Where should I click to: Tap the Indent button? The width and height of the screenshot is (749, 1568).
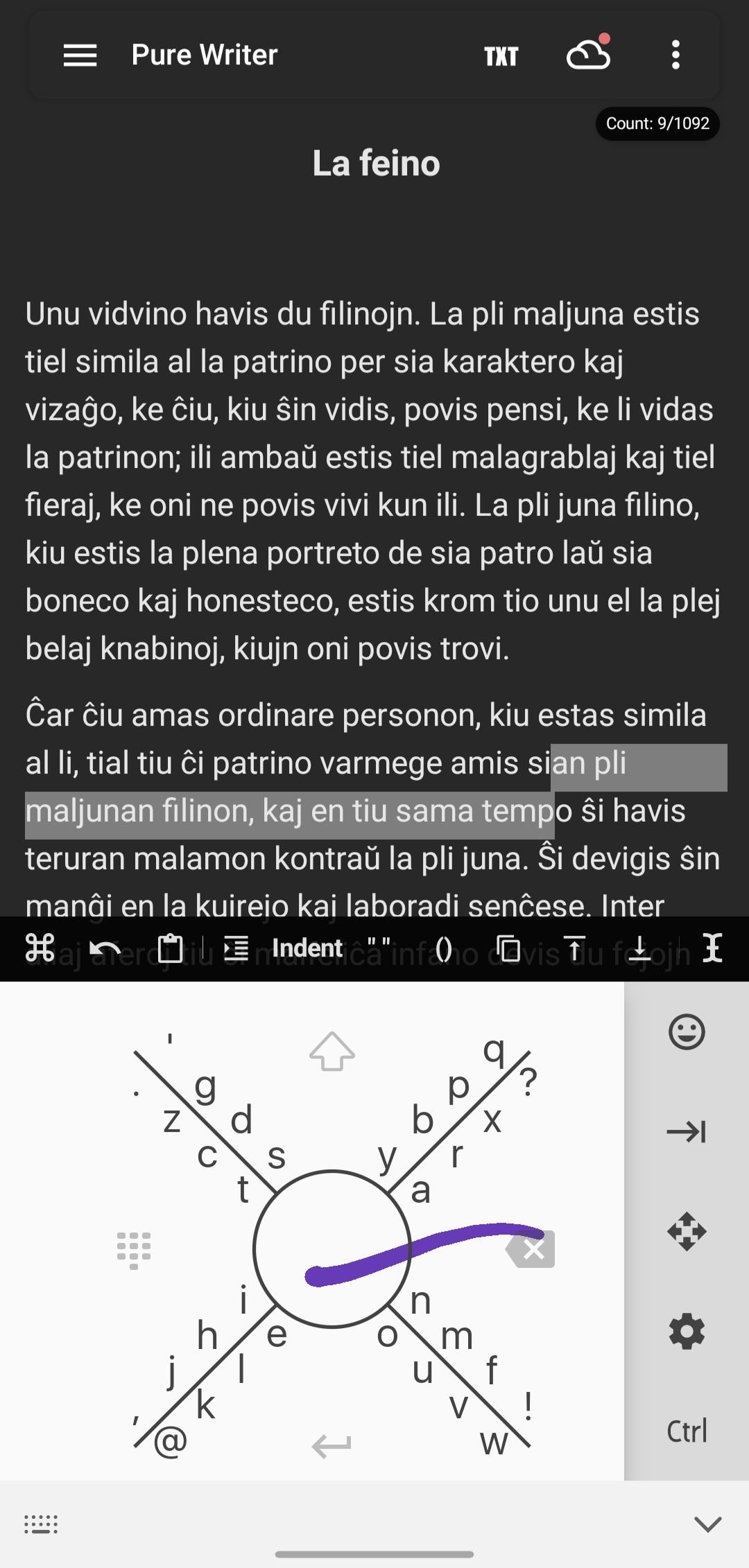pos(284,948)
